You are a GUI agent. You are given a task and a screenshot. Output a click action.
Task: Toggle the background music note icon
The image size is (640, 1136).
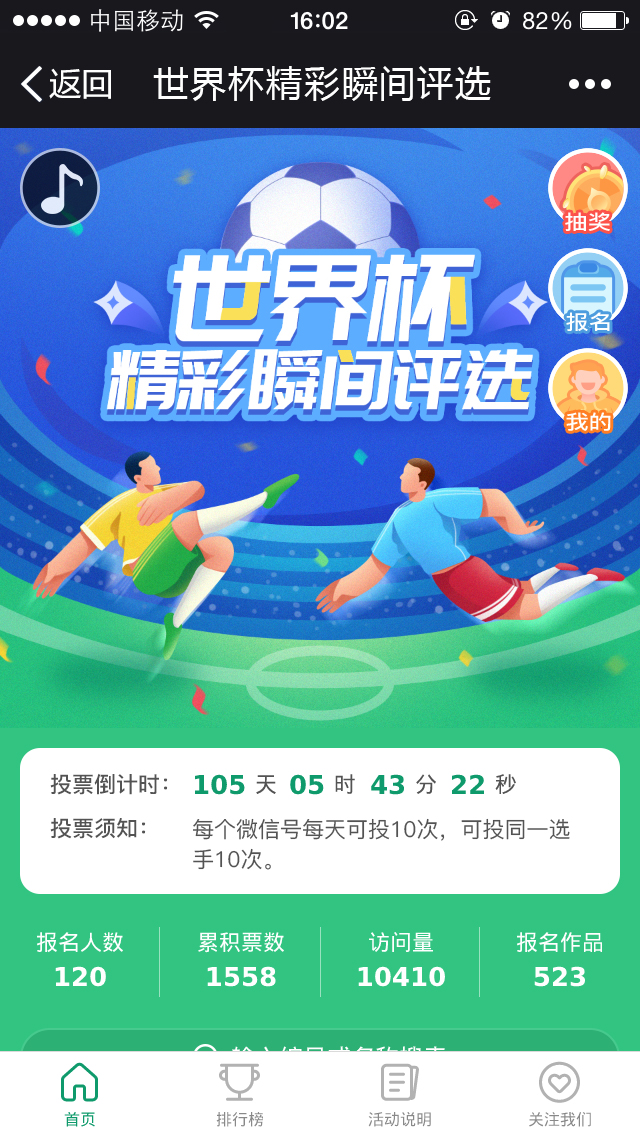[x=60, y=188]
